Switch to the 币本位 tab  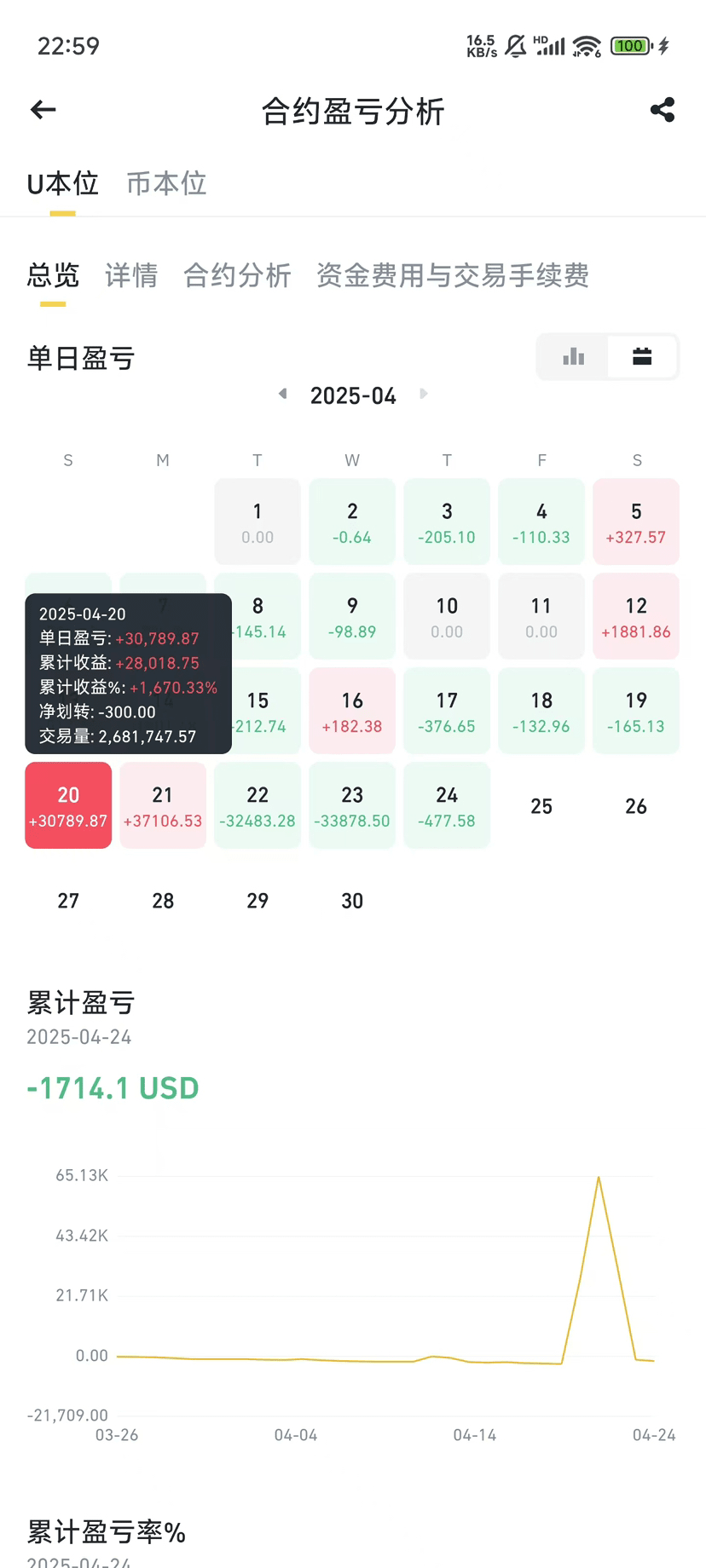coord(166,183)
